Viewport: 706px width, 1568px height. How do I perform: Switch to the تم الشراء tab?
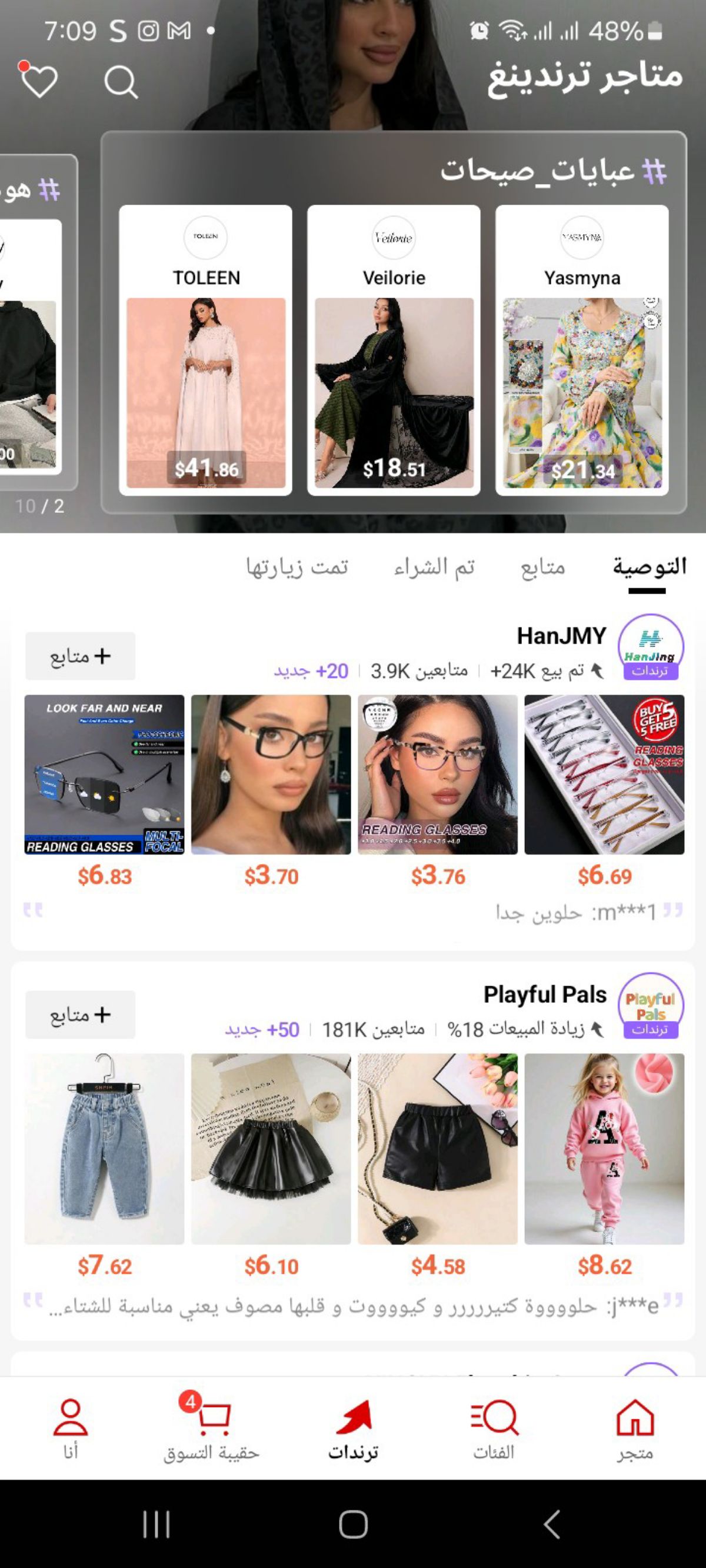(x=434, y=567)
